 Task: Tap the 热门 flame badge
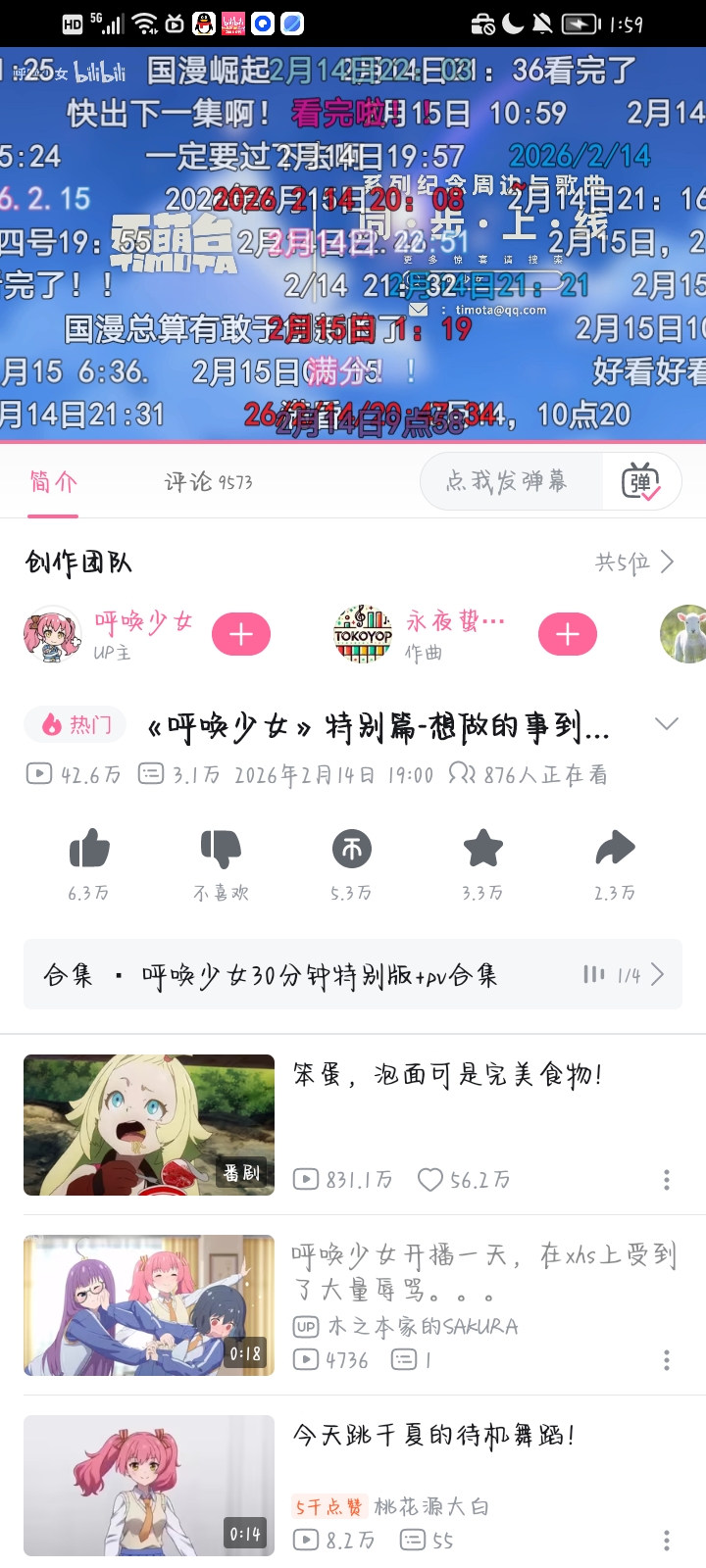pyautogui.click(x=76, y=724)
